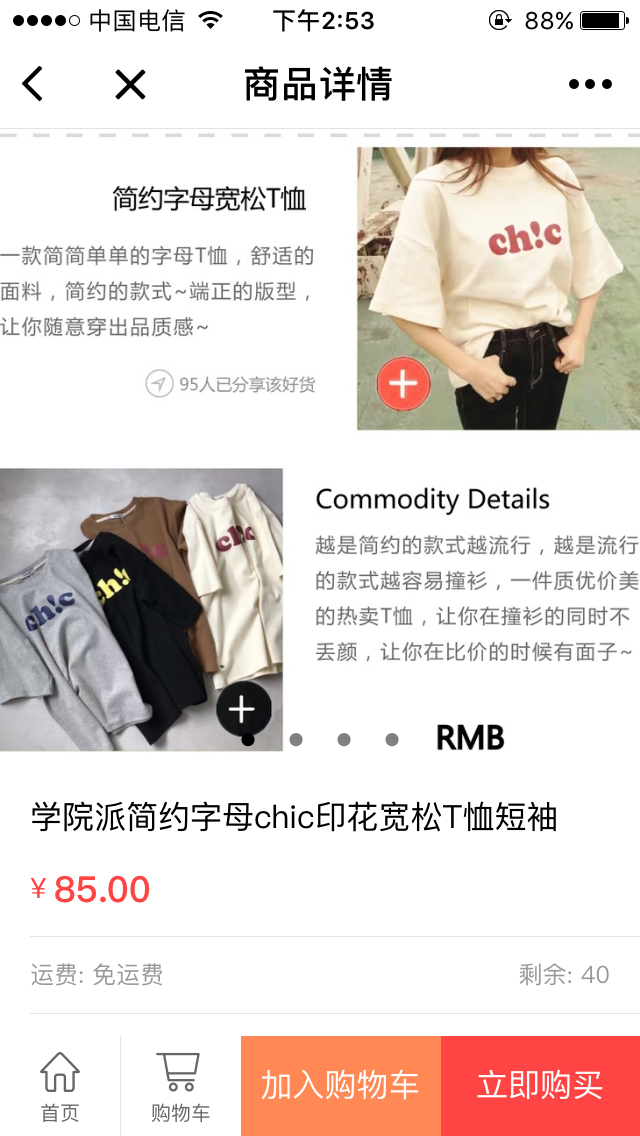Buy now with 立即购买
Viewport: 640px width, 1136px height.
click(540, 1085)
